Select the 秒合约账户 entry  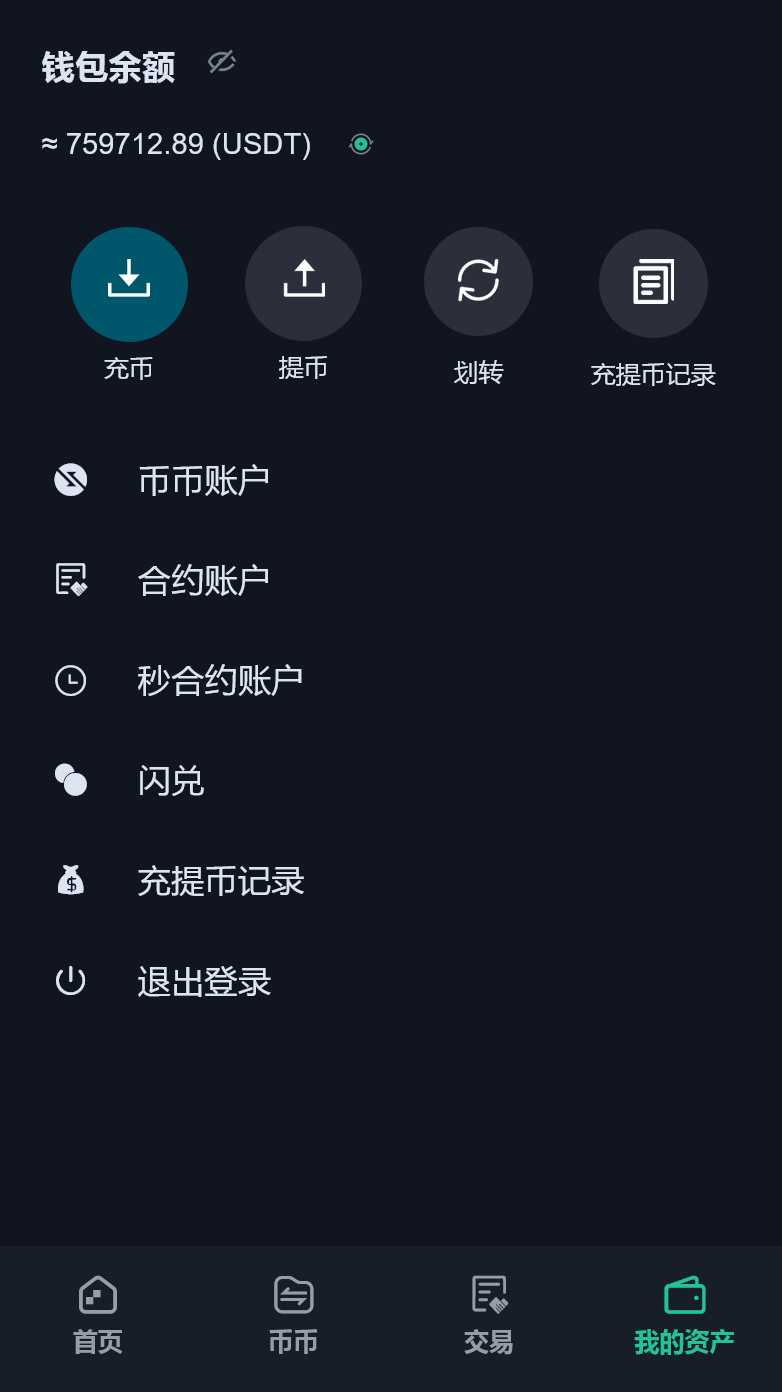tap(219, 680)
